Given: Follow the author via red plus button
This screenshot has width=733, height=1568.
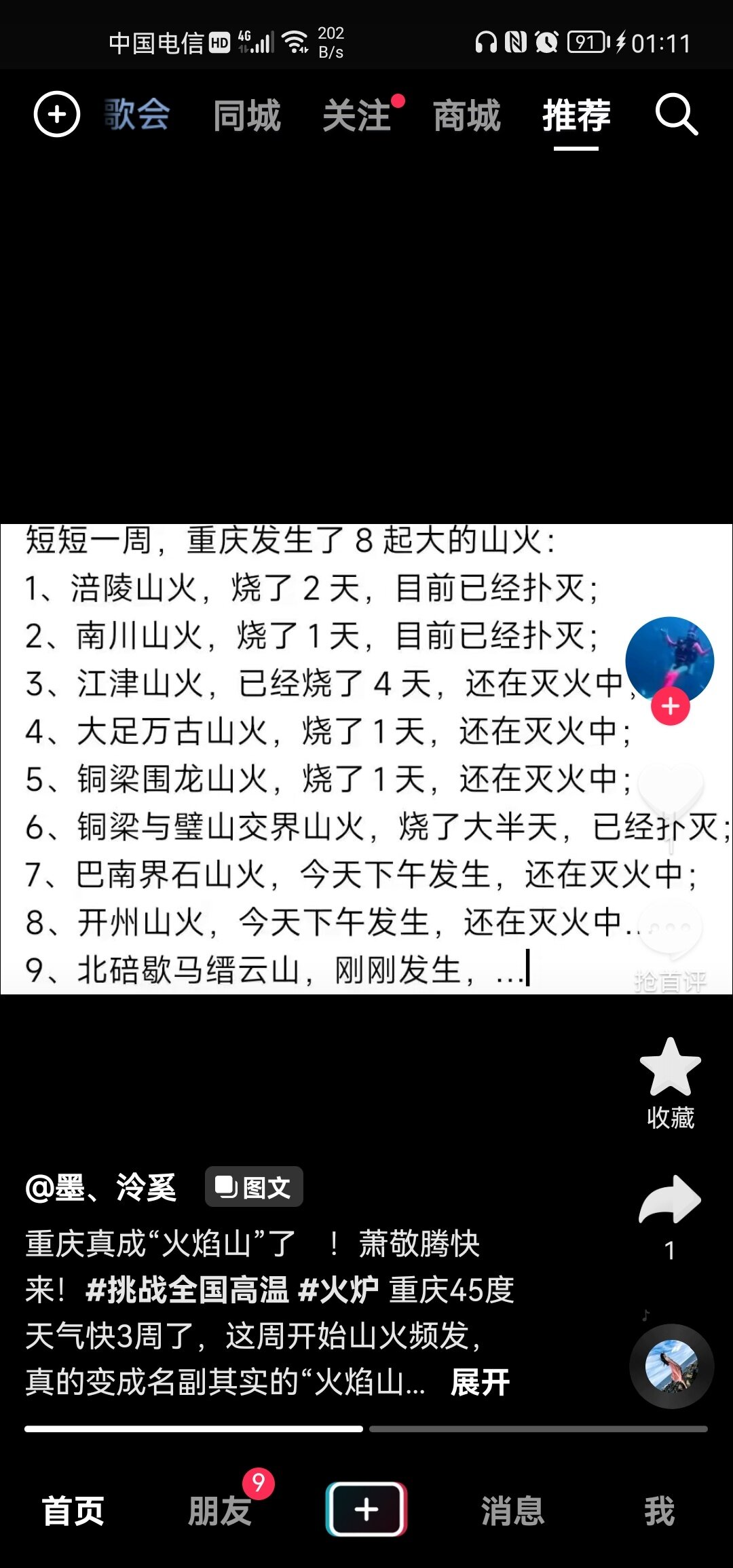Looking at the screenshot, I should (670, 707).
